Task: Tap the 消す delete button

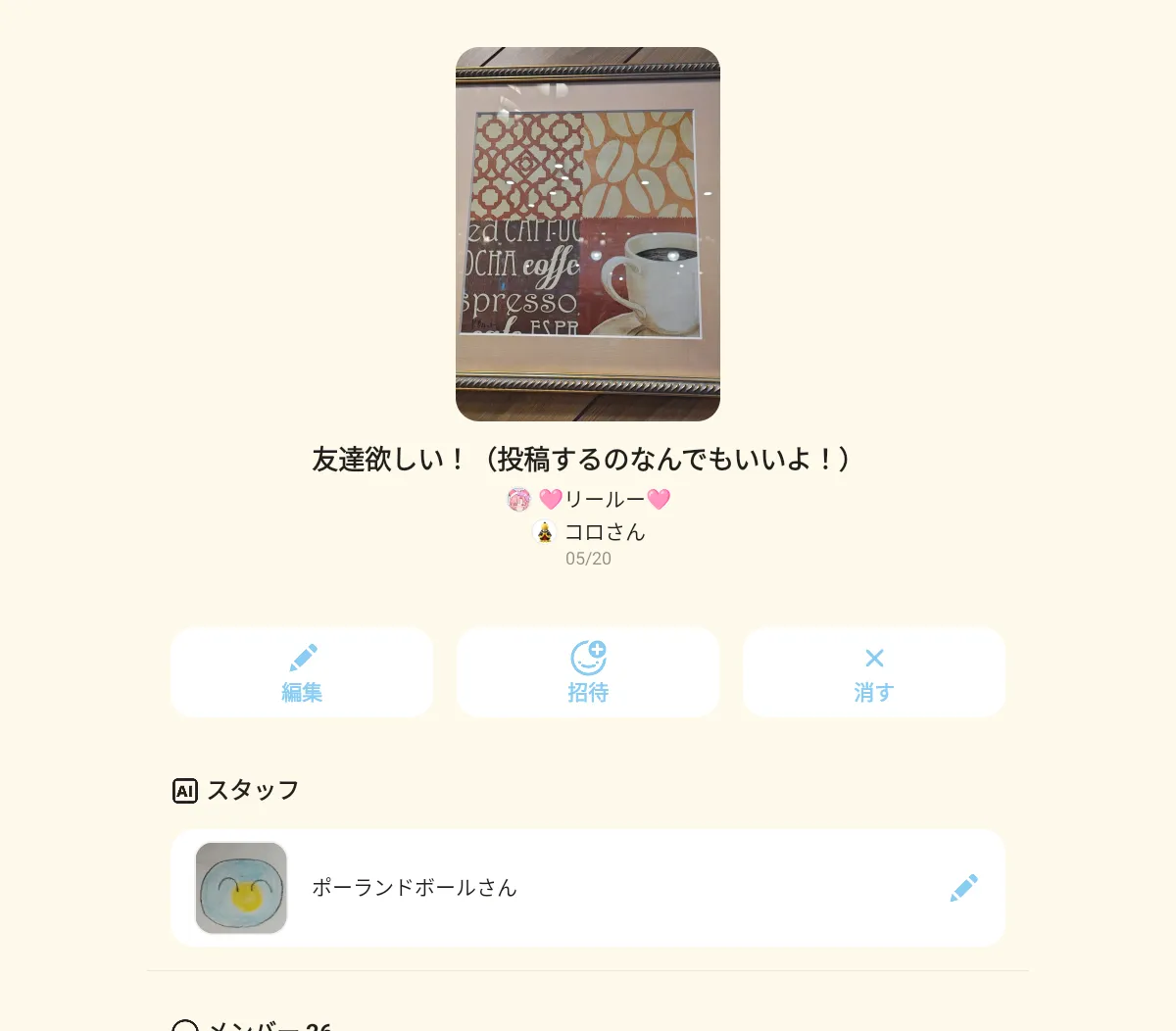Action: (x=874, y=672)
